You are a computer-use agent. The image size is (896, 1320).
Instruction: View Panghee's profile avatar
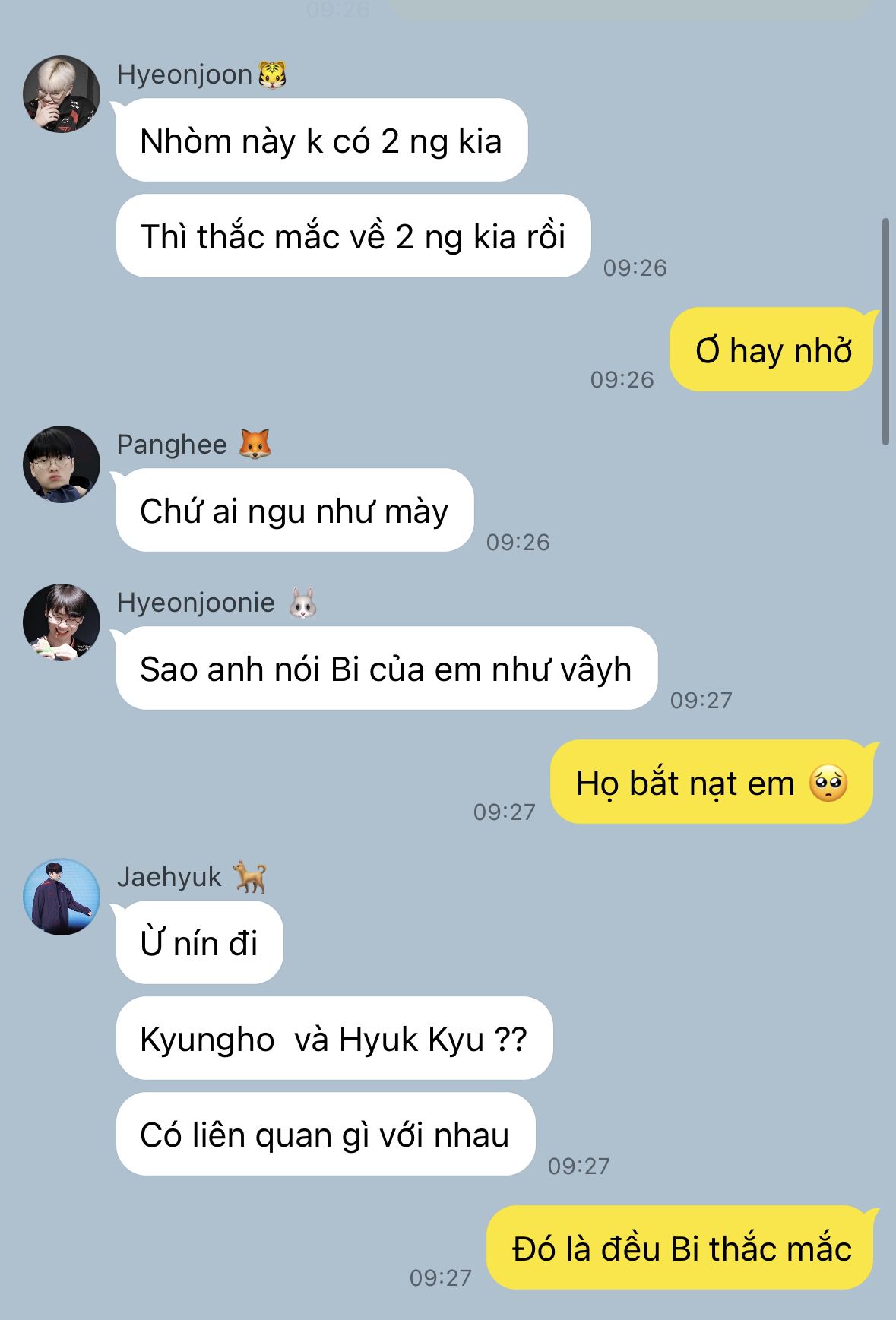62,464
